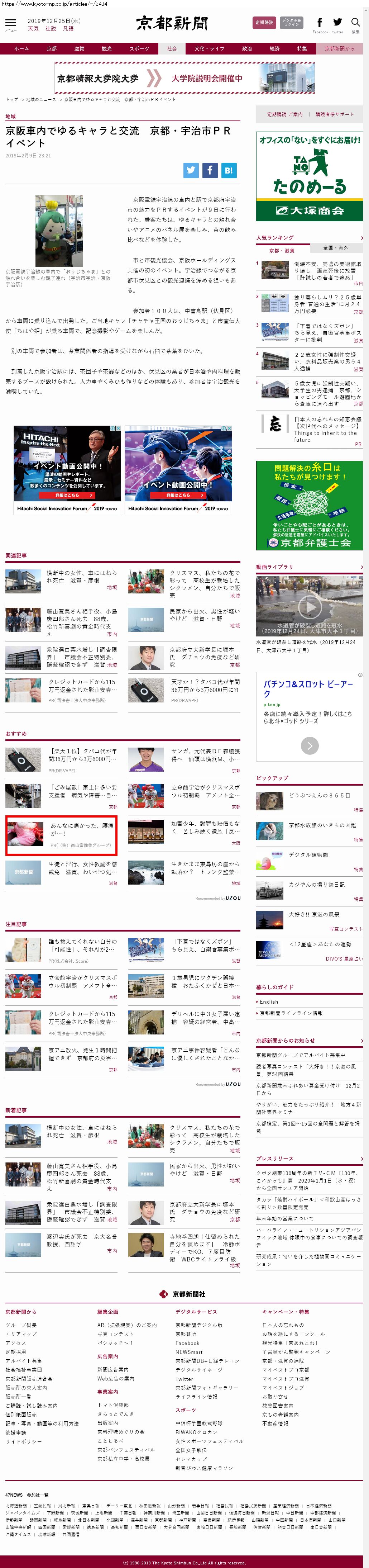Open 地域のニュース breadcrumb link
The width and height of the screenshot is (369, 1568).
point(41,99)
